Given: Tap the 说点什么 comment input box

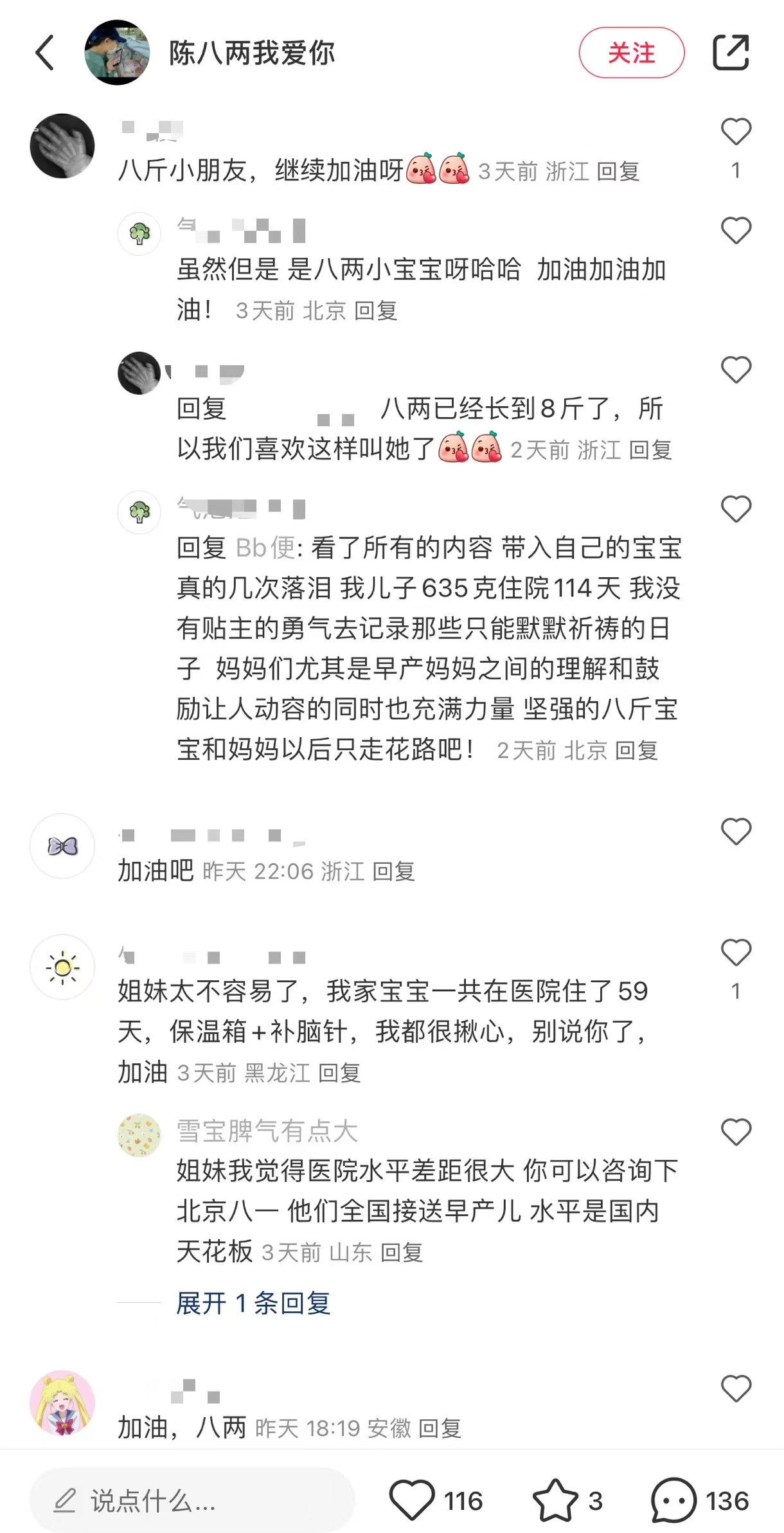Looking at the screenshot, I should [192, 1500].
